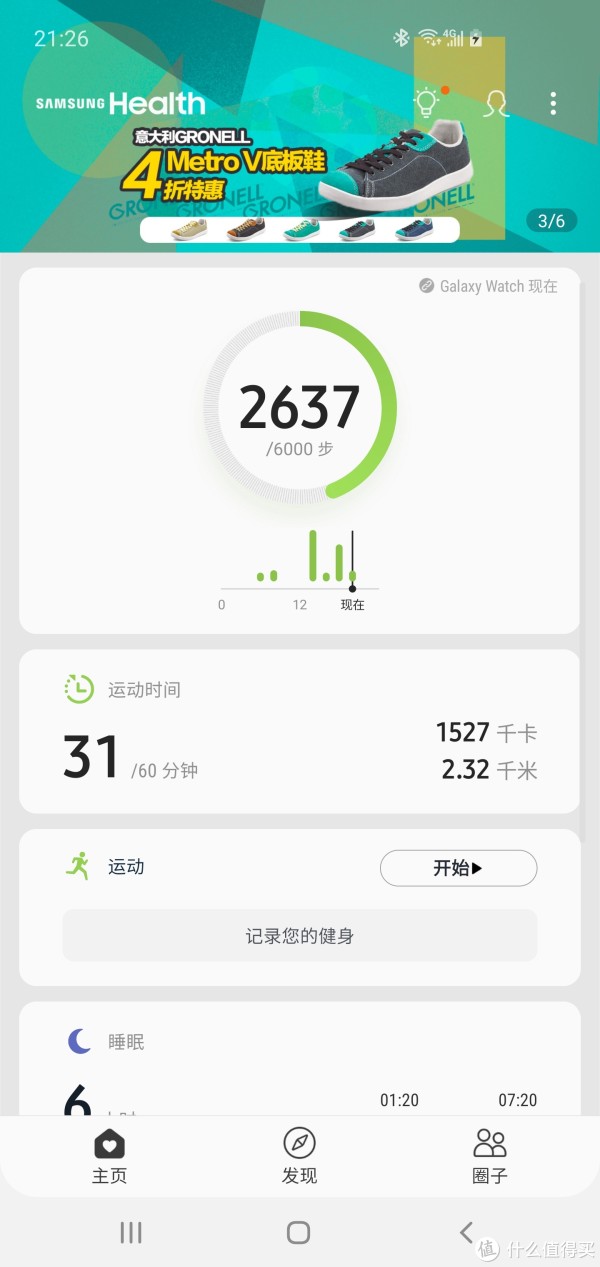The image size is (600, 1267).
Task: Open the lightbulb tips icon
Action: 428,102
